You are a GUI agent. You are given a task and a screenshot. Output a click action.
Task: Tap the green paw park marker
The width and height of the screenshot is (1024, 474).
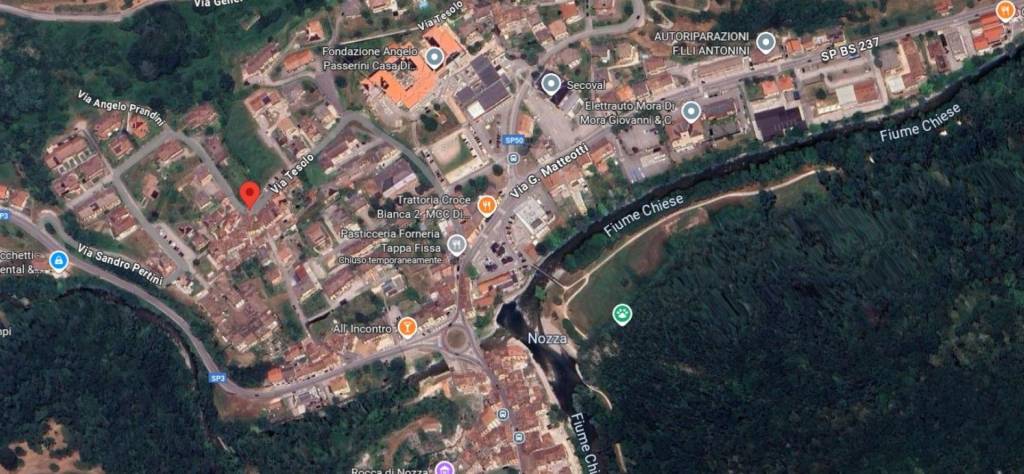[621, 314]
